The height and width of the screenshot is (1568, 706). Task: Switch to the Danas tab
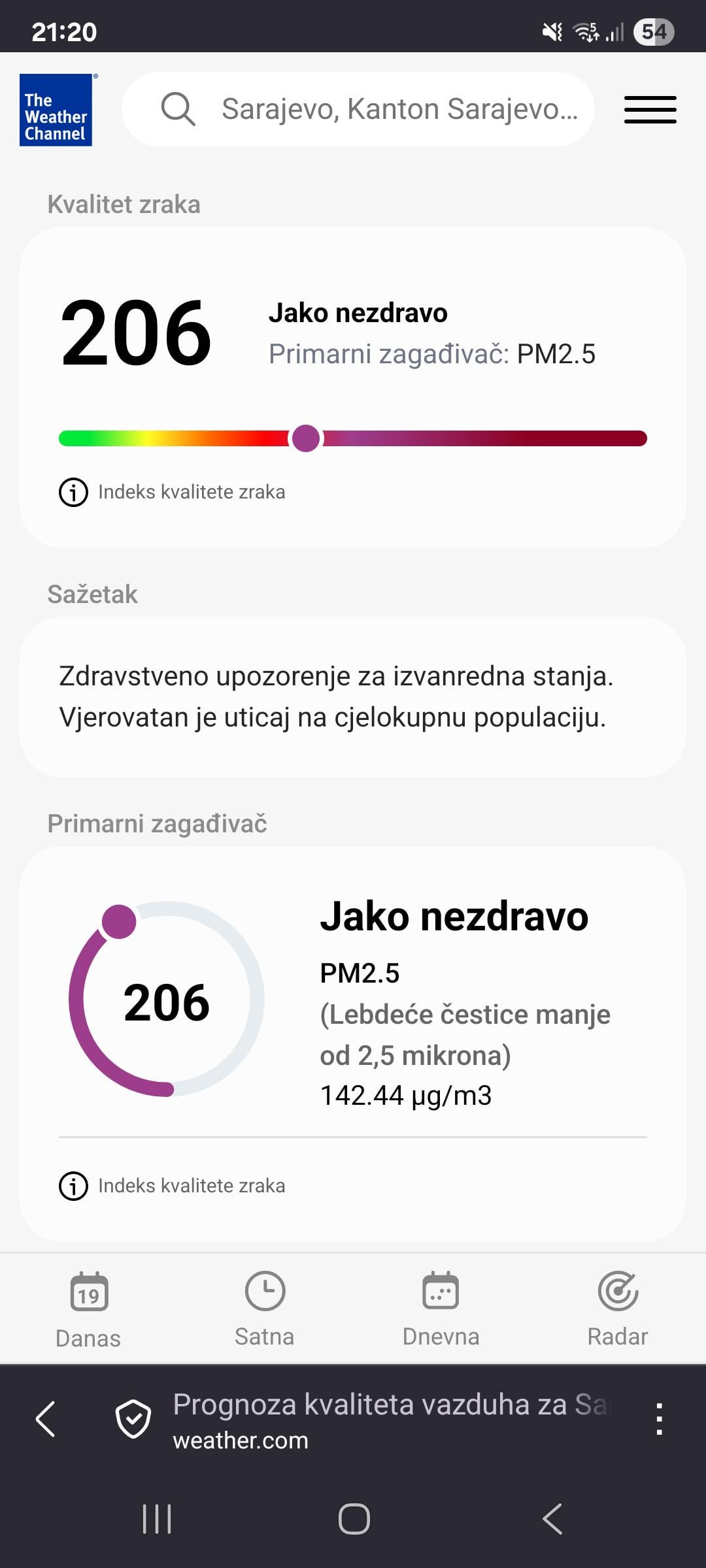point(88,1309)
